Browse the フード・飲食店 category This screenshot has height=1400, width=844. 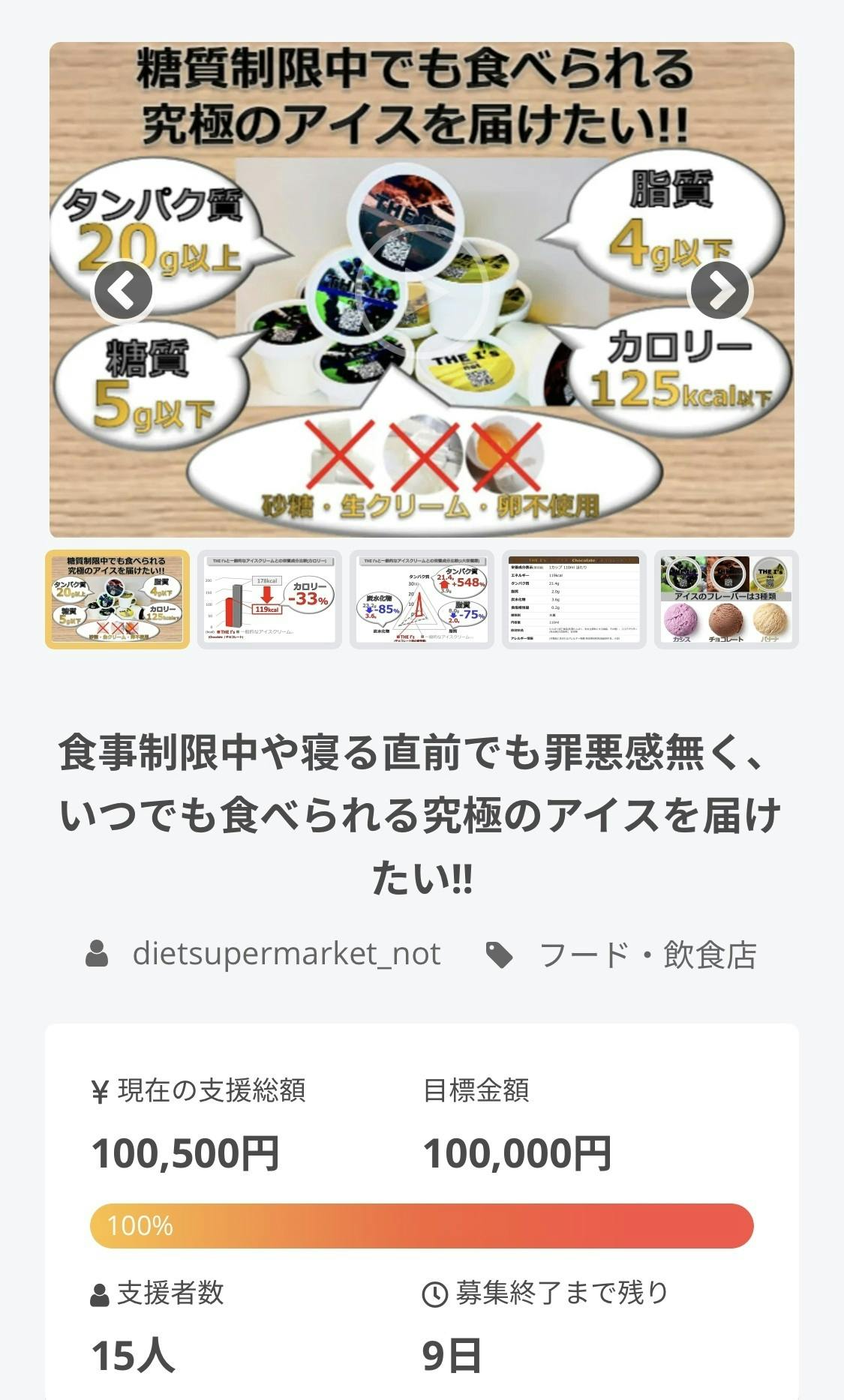pos(647,955)
